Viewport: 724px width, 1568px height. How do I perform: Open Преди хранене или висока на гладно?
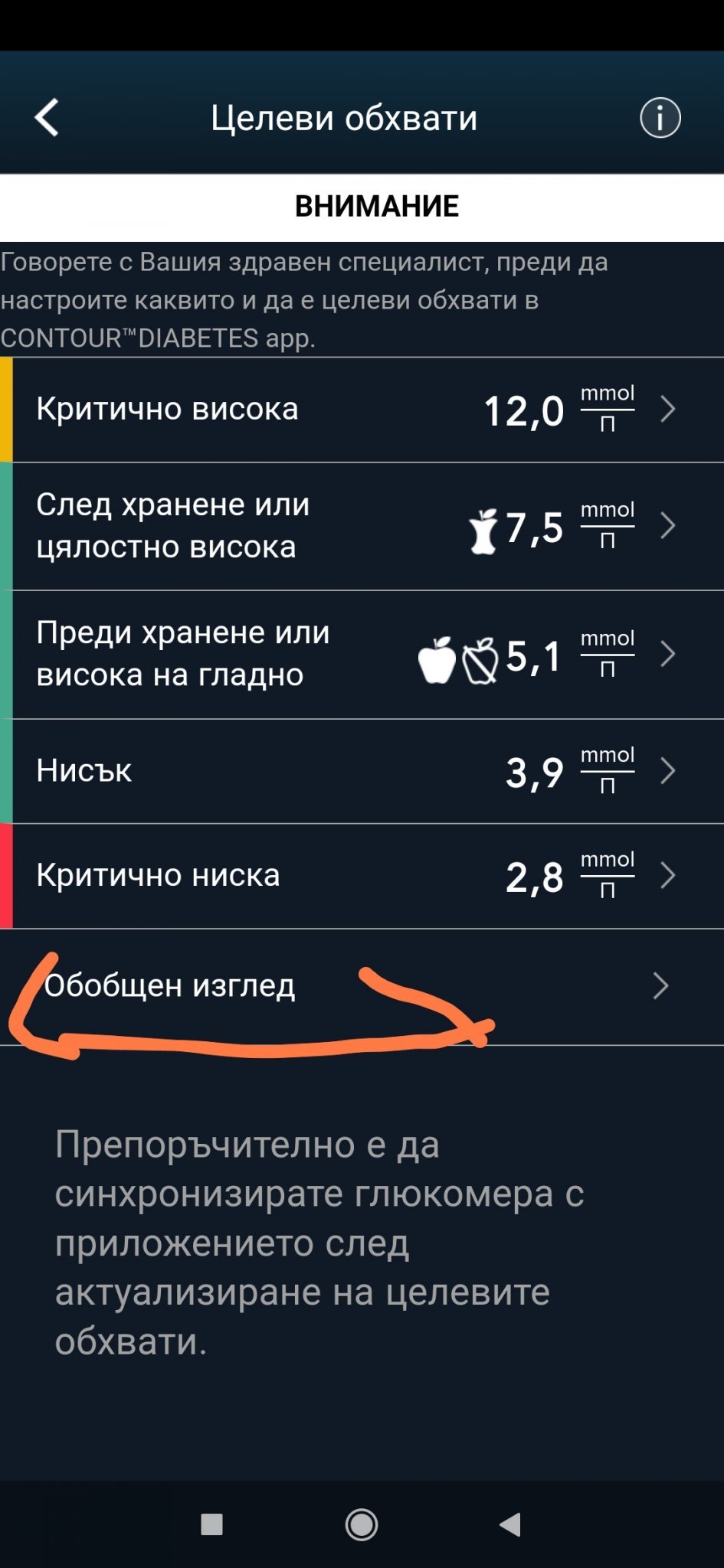pos(362,655)
